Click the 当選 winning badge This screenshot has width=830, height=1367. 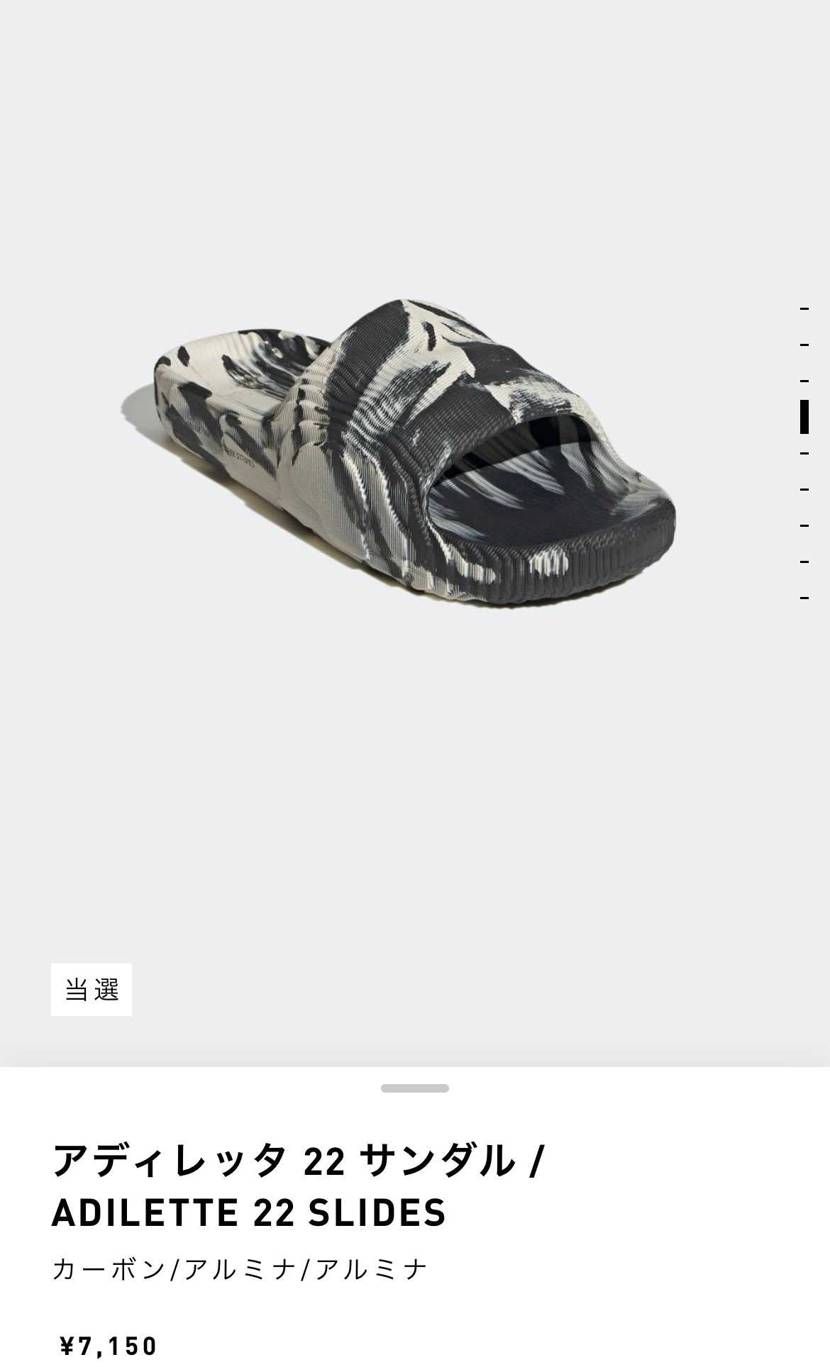[x=91, y=989]
